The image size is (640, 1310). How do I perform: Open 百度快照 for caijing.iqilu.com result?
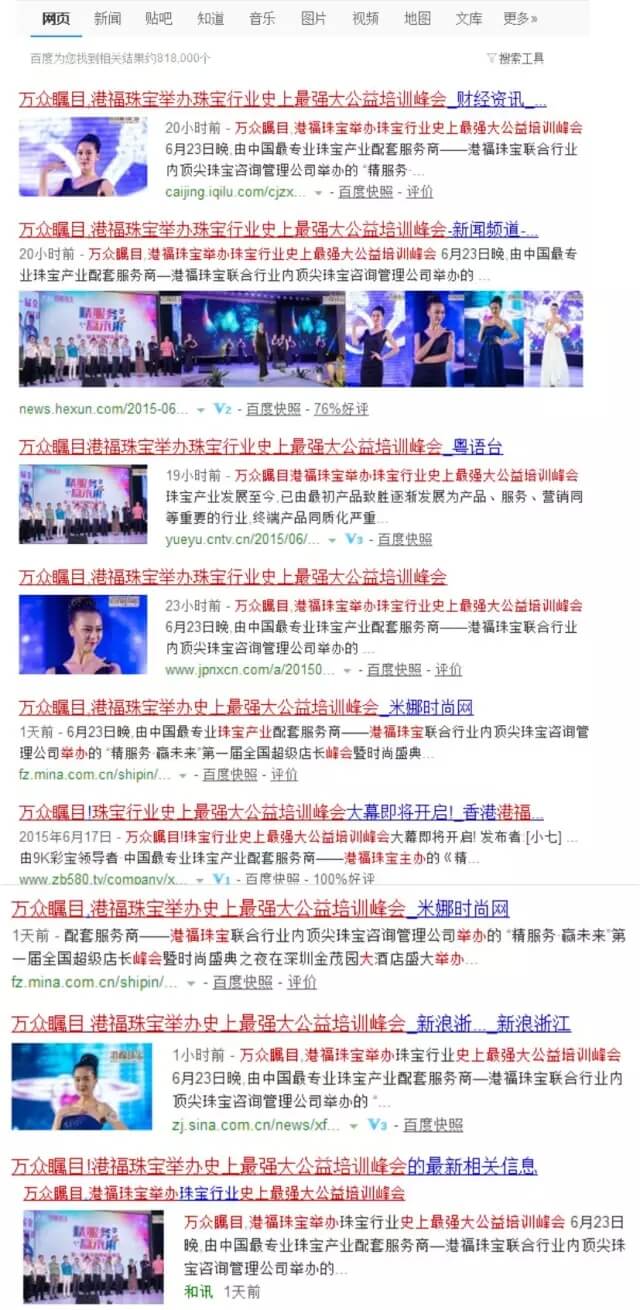point(365,191)
